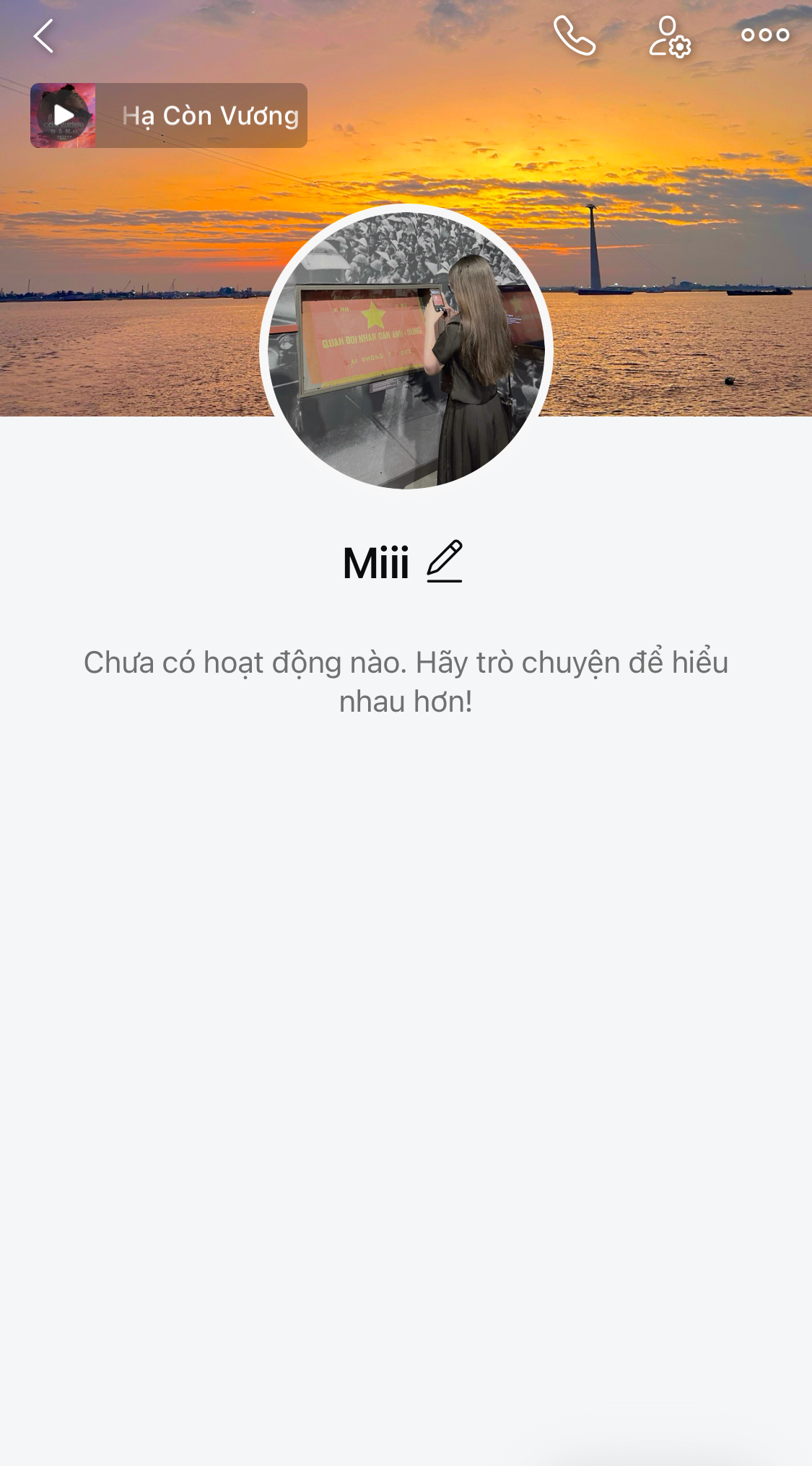Call Miii with the phone icon
Image resolution: width=812 pixels, height=1466 pixels.
click(x=575, y=36)
